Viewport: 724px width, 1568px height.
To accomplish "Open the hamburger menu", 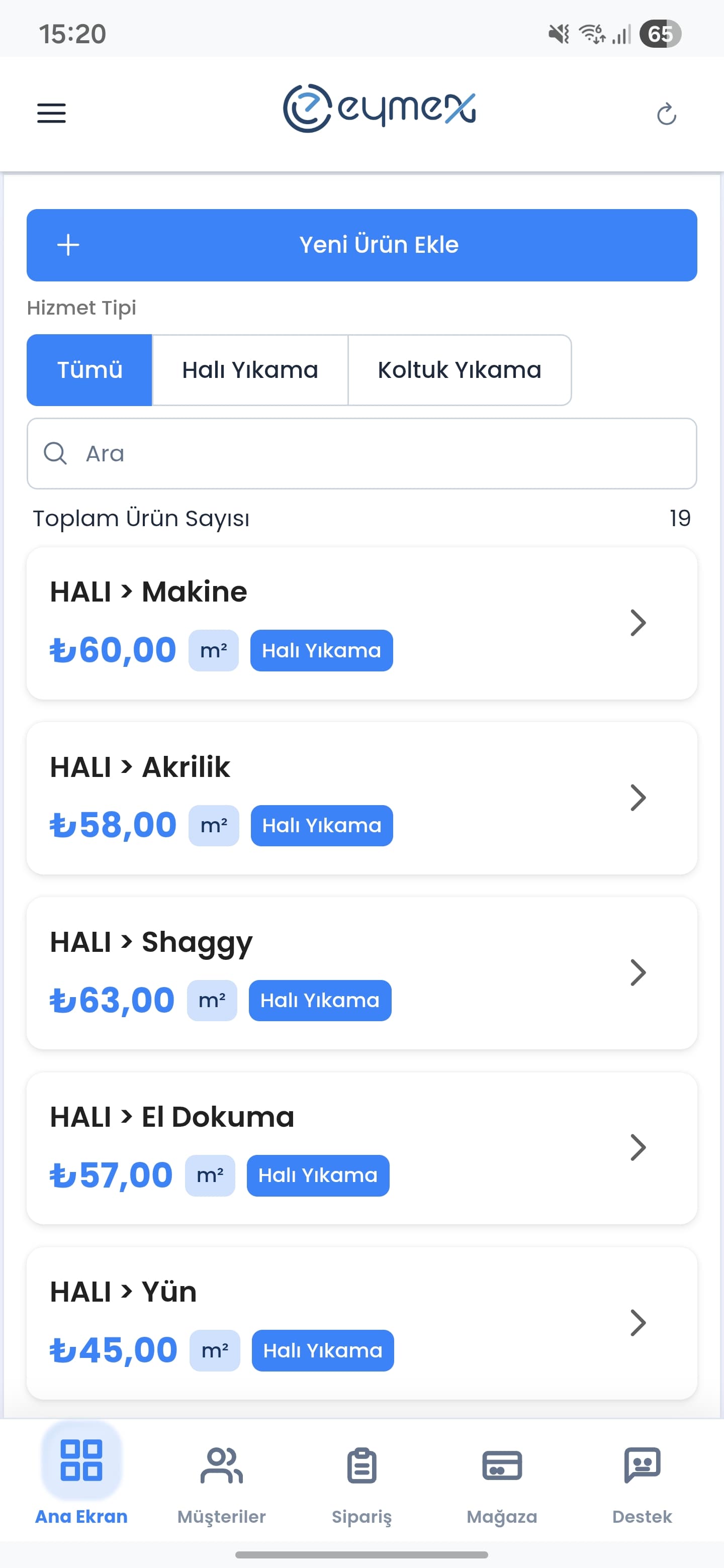I will (x=51, y=113).
